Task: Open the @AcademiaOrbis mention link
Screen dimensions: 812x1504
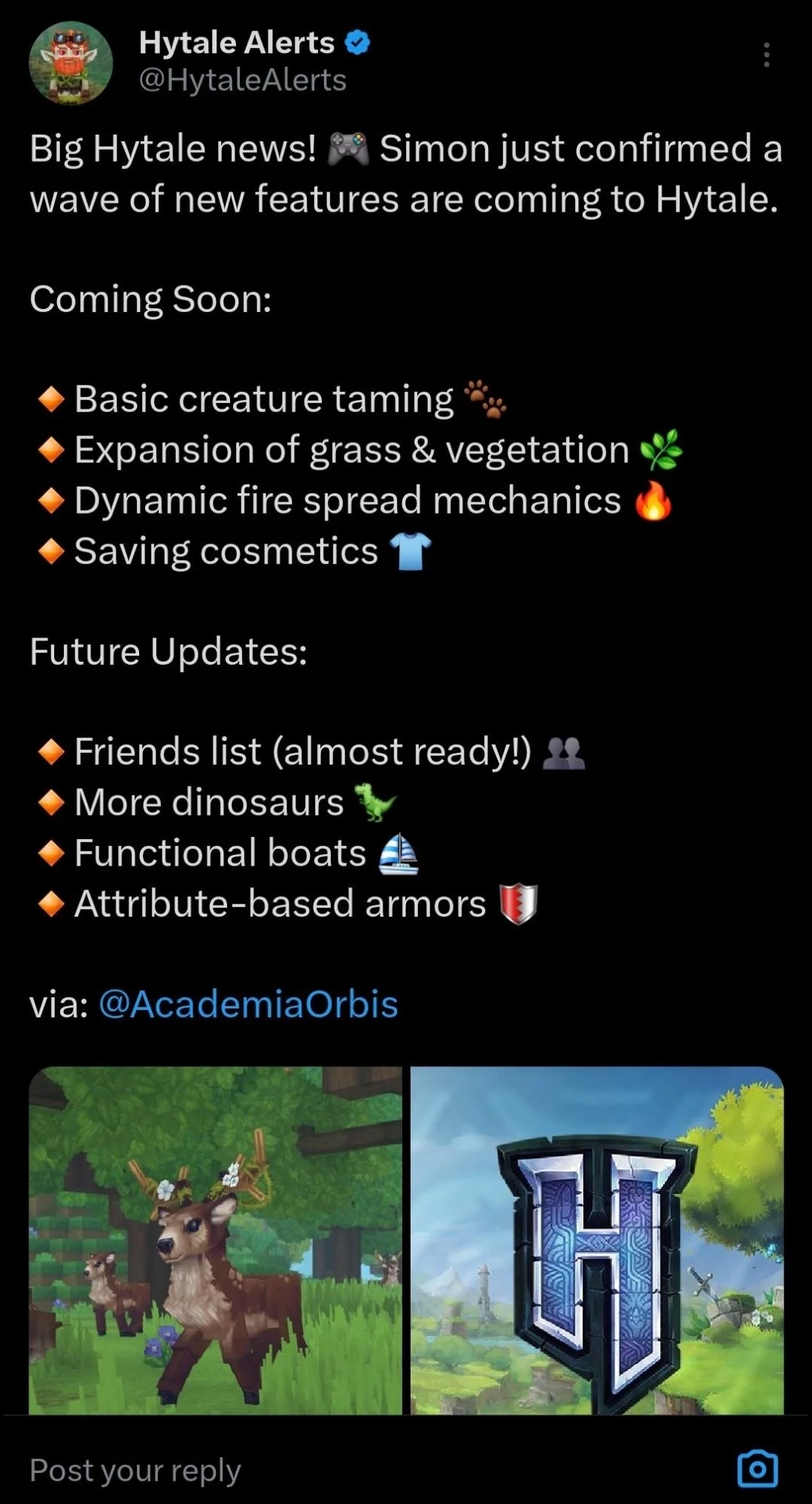Action: (x=248, y=1004)
